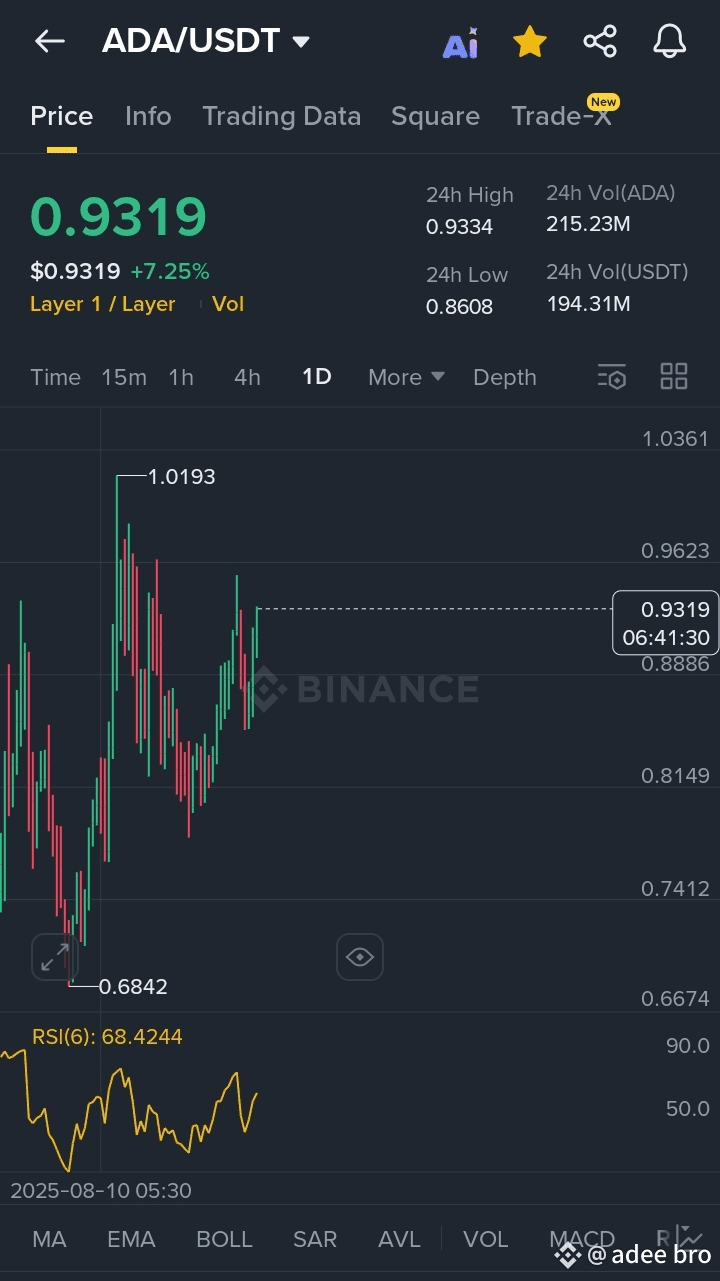Viewport: 720px width, 1281px height.
Task: Toggle the favorite star
Action: (530, 42)
